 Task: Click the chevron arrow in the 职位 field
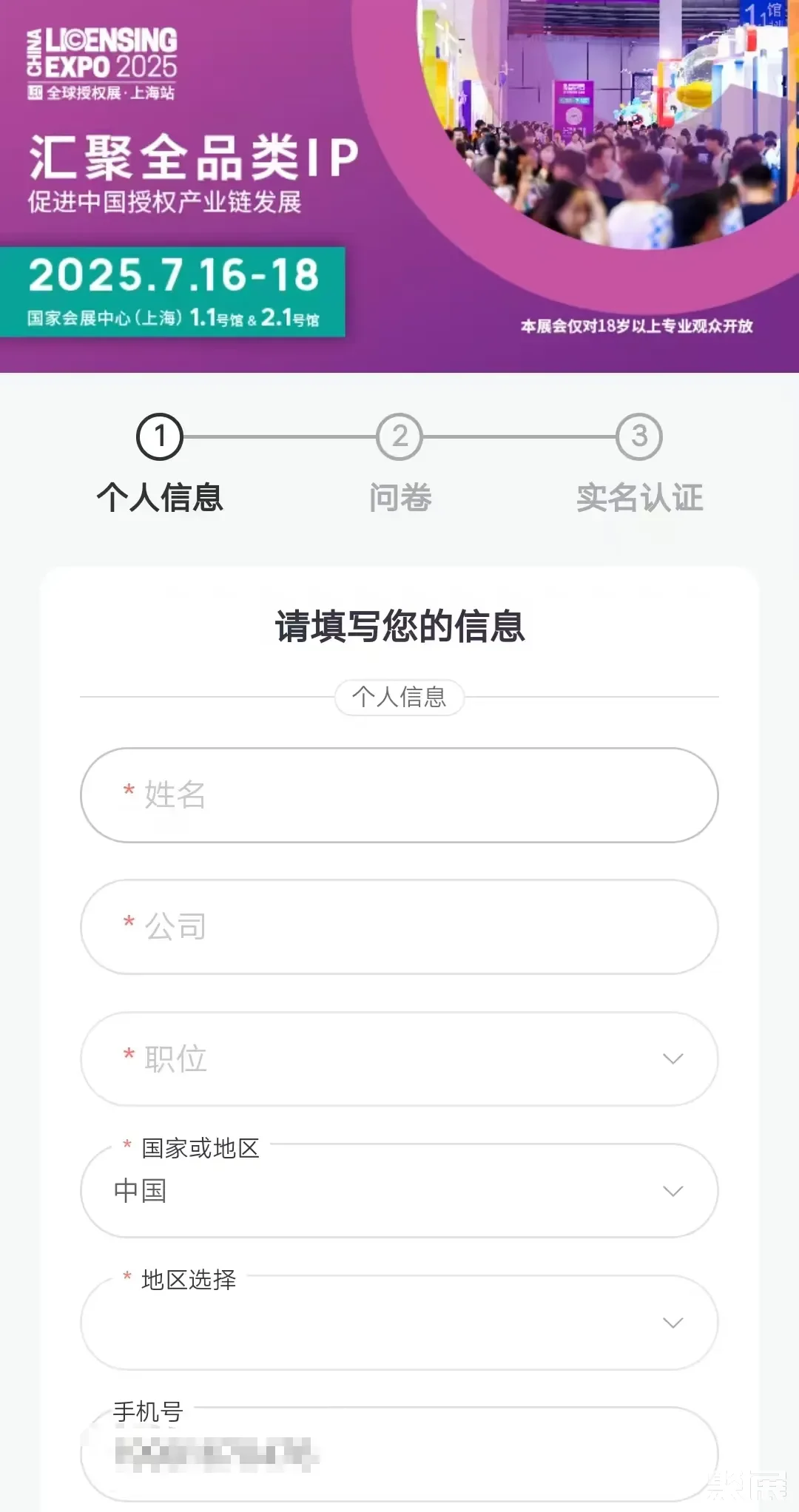tap(672, 1059)
